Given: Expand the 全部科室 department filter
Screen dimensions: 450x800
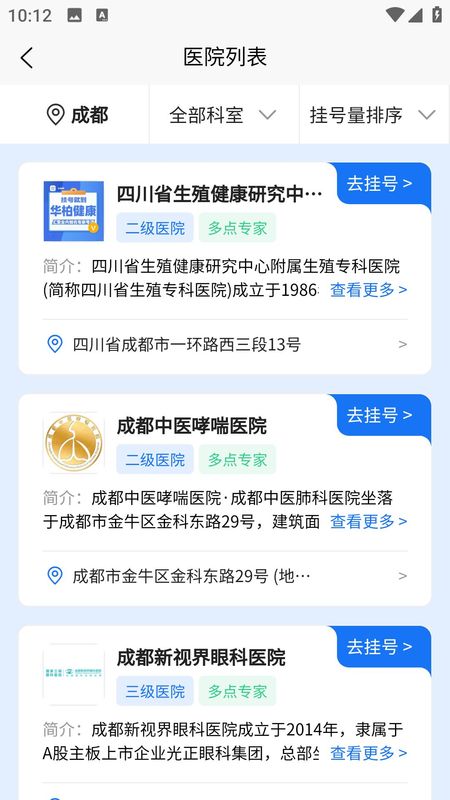Looking at the screenshot, I should (223, 115).
